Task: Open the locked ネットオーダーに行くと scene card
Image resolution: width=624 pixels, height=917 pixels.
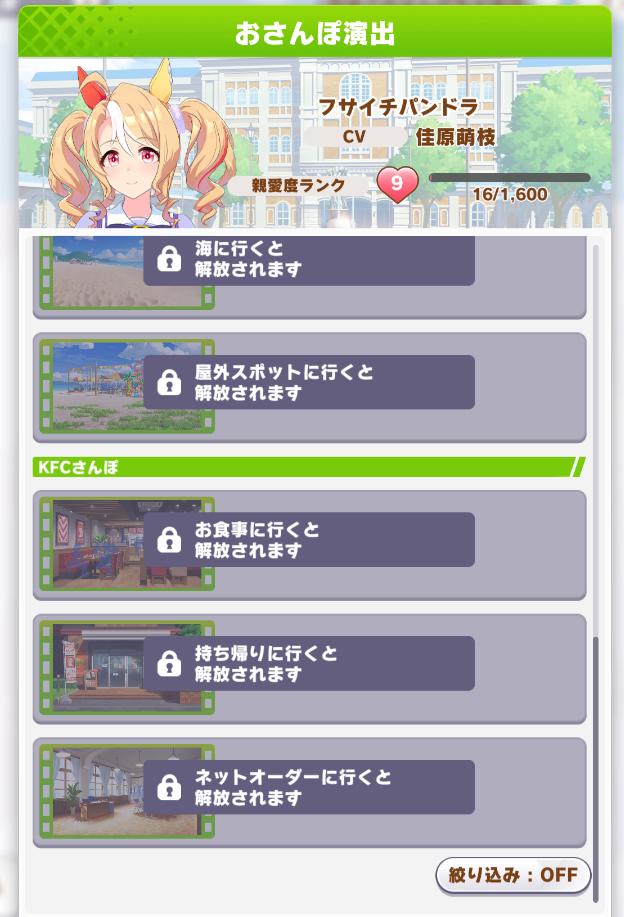Action: 309,790
